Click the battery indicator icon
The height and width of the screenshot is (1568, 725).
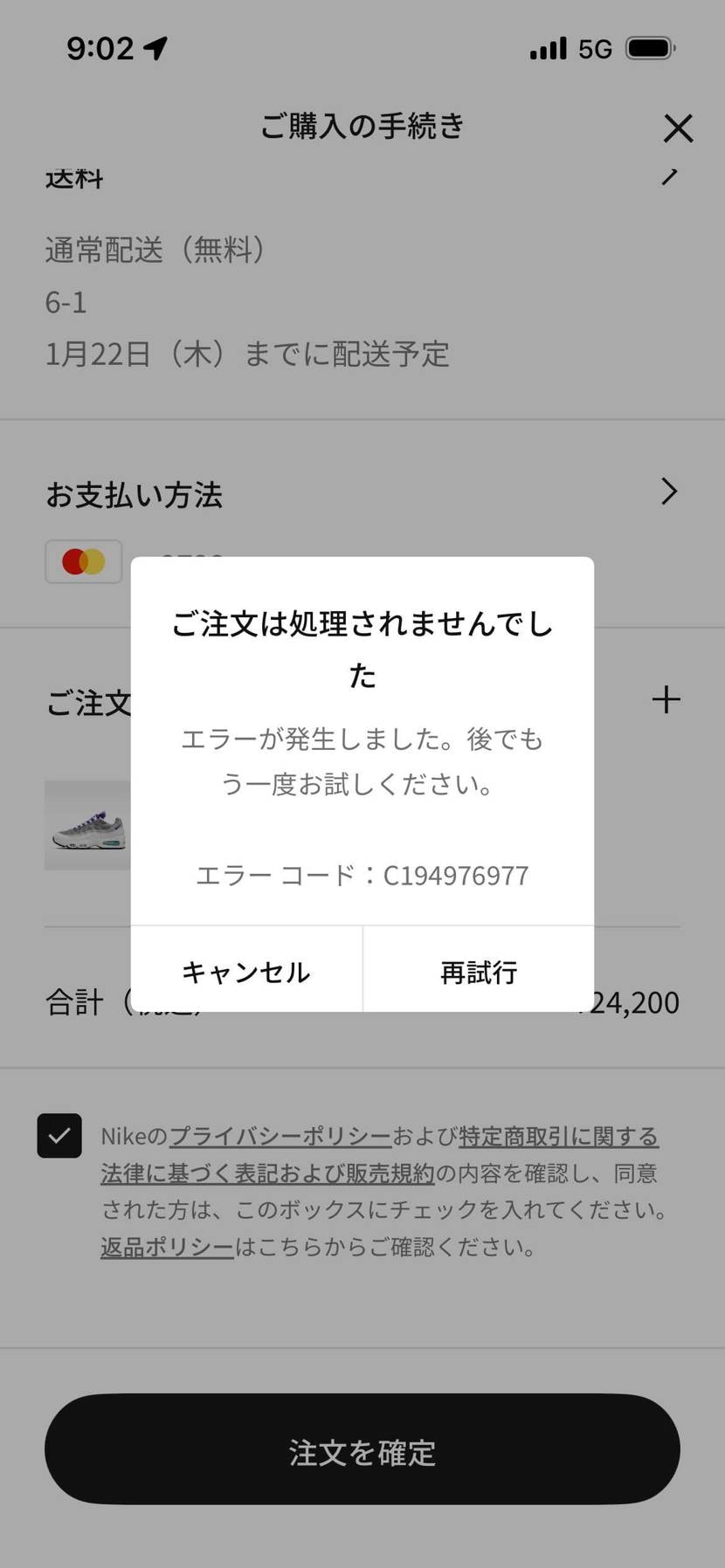coord(648,48)
